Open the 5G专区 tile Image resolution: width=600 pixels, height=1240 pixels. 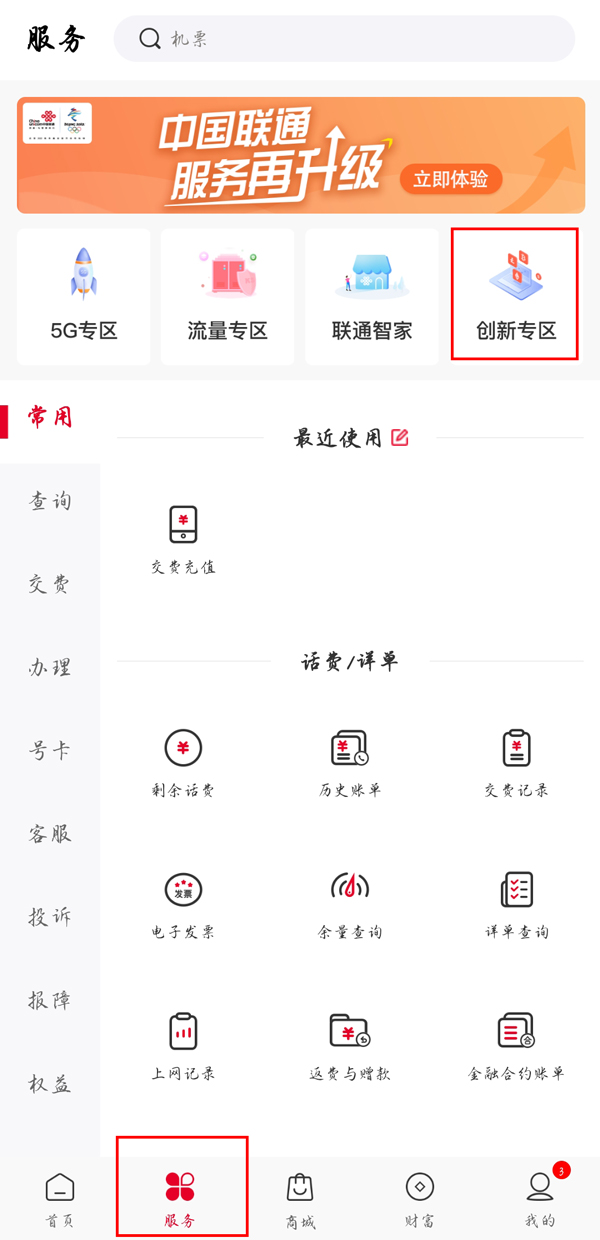(x=84, y=296)
